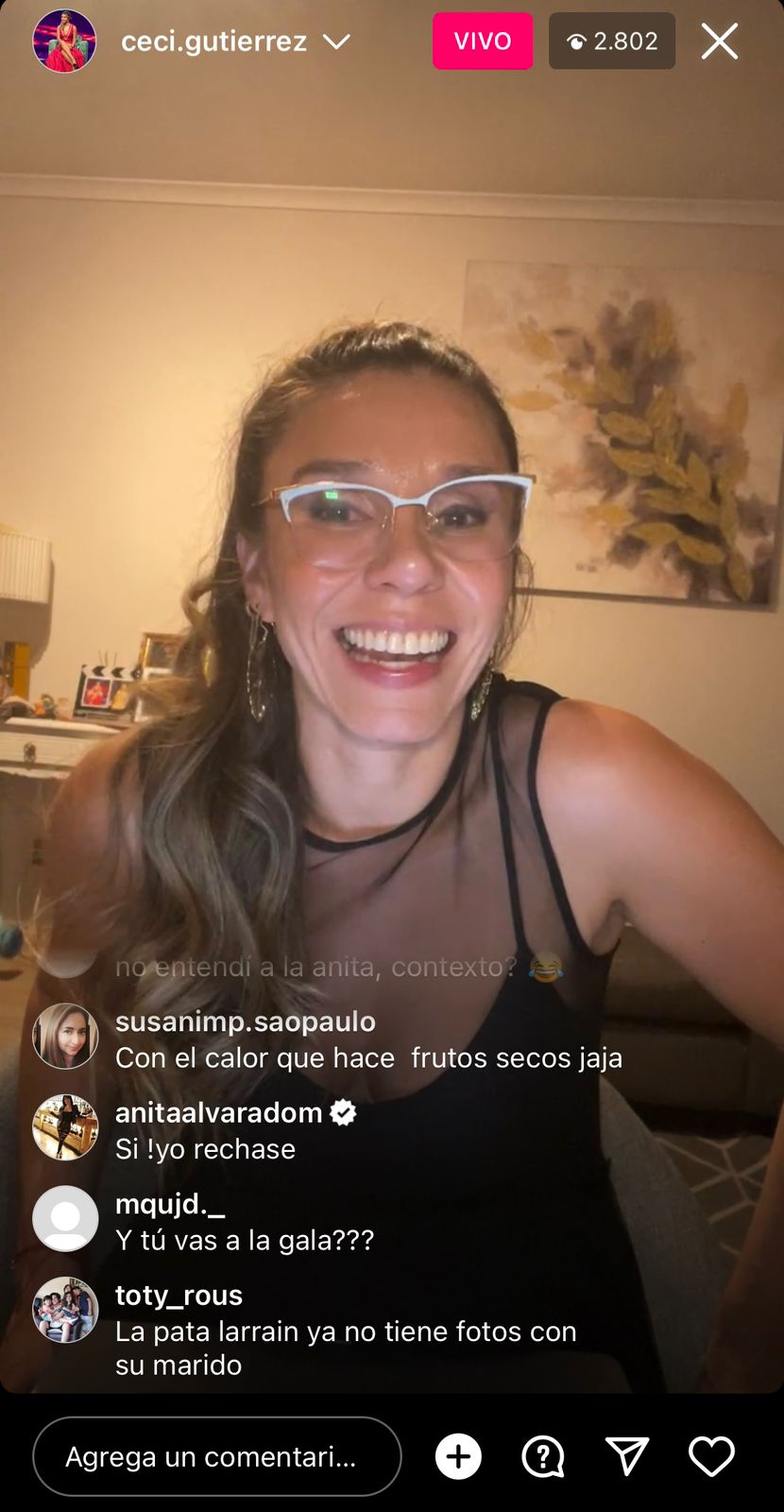Viewport: 784px width, 1512px height.
Task: Share the live with the paper plane icon
Action: click(x=627, y=1455)
